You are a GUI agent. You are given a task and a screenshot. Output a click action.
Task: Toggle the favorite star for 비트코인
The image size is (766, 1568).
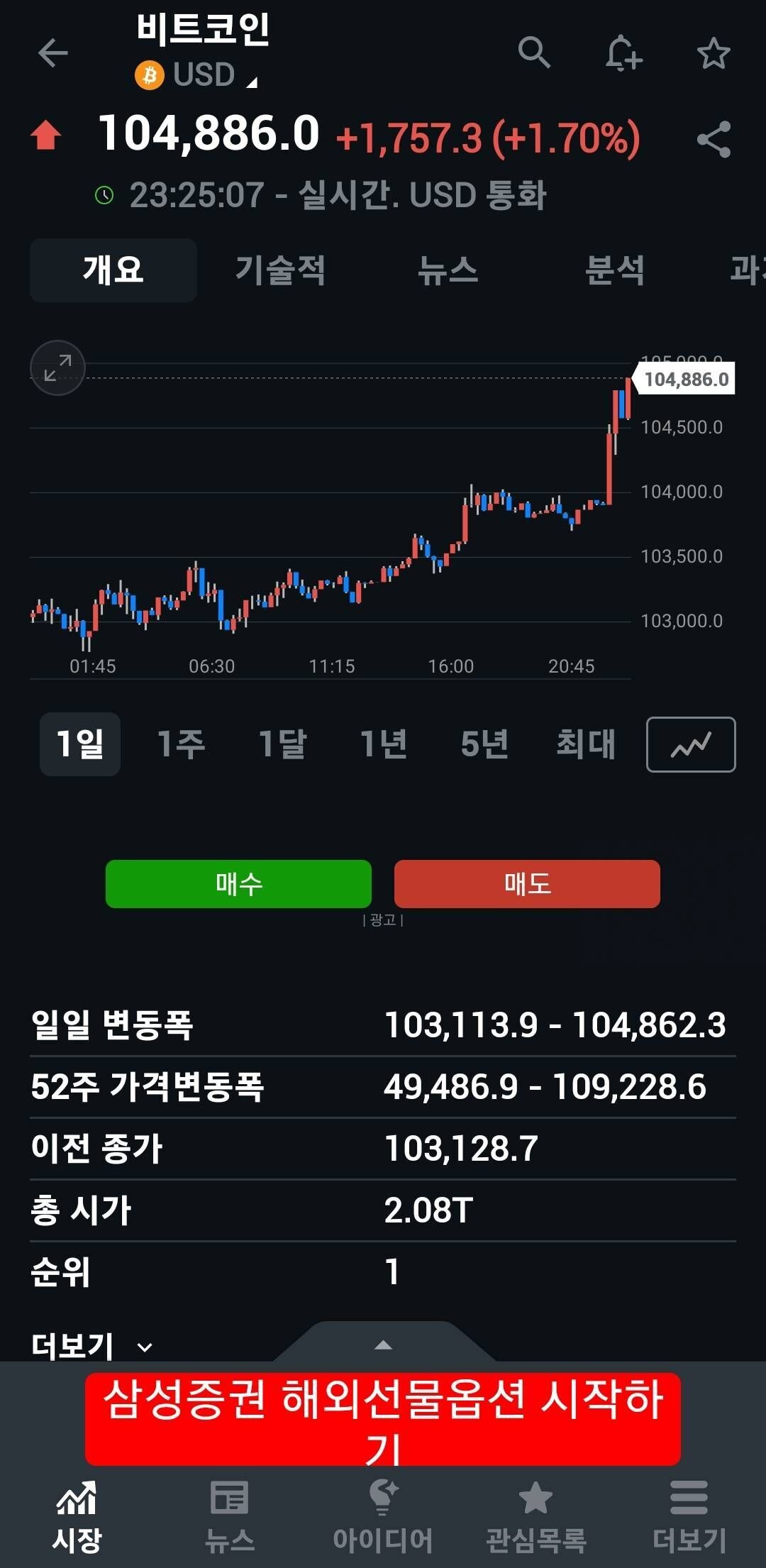(713, 53)
